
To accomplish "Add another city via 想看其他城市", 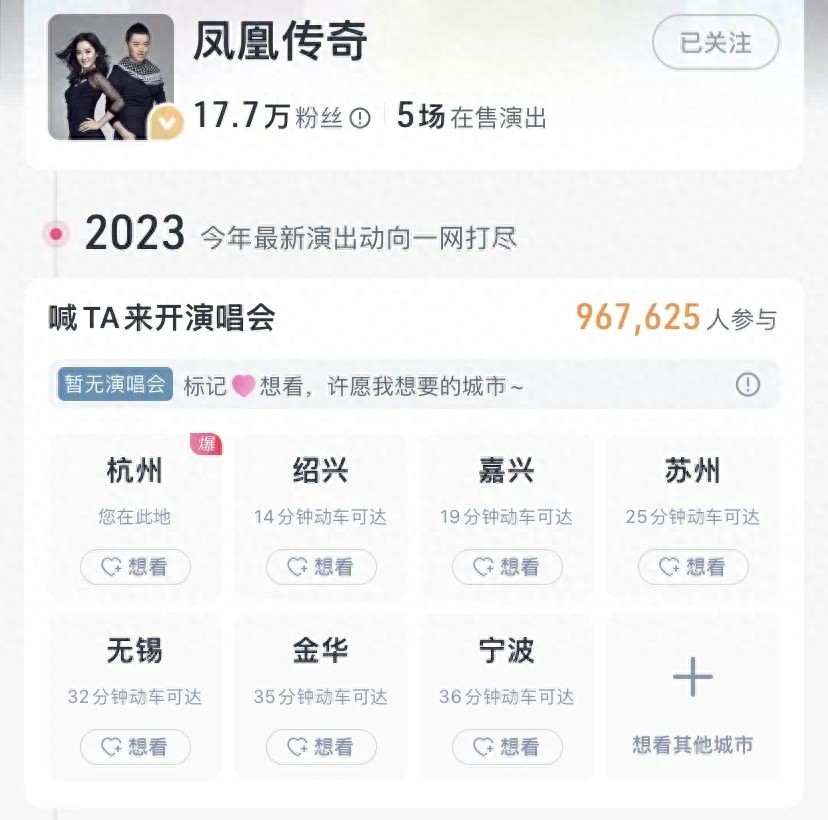I will coord(693,697).
